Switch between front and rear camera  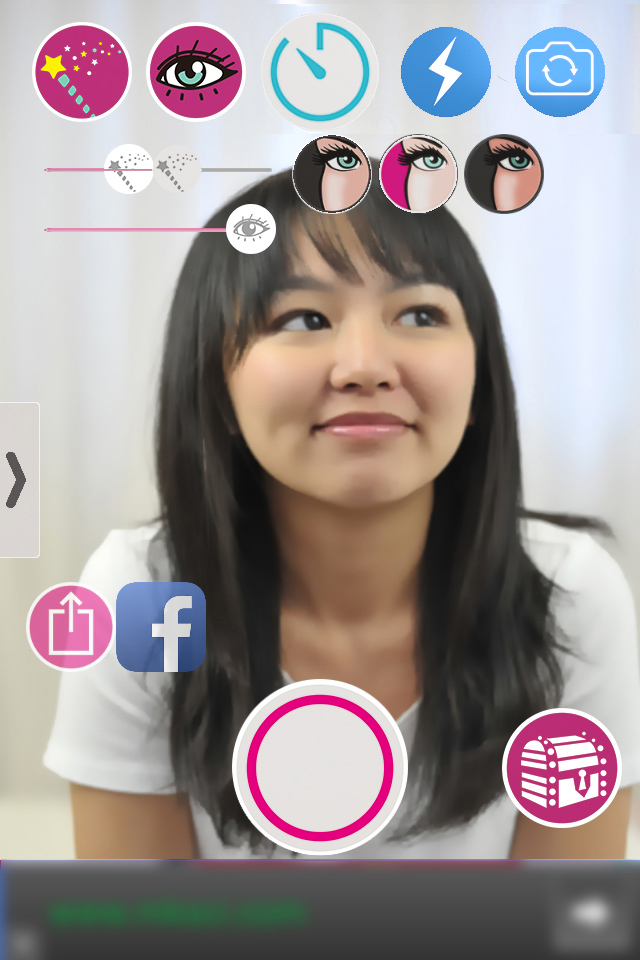click(560, 72)
